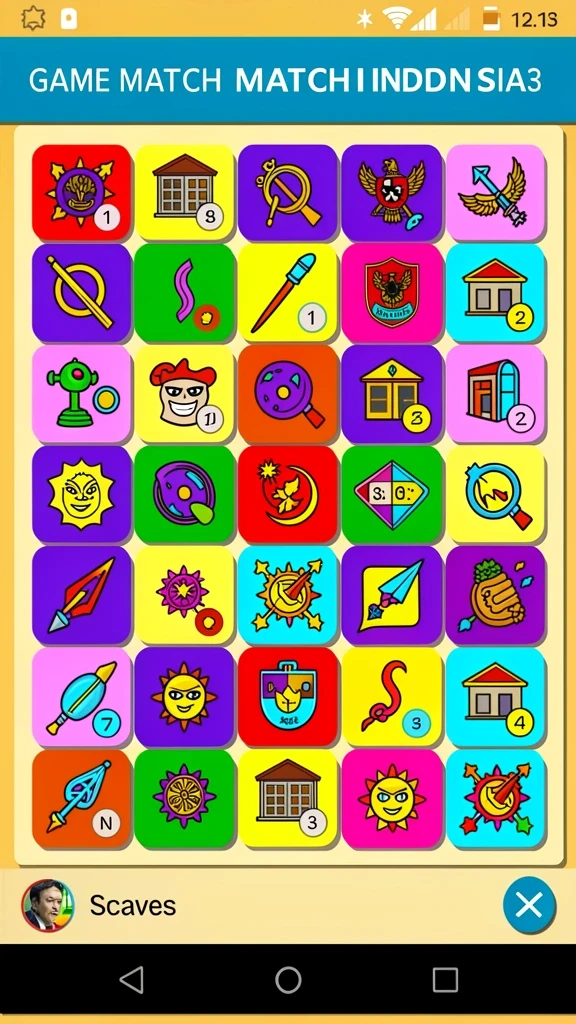Tap the yellow house tile with badge 3

click(x=391, y=394)
